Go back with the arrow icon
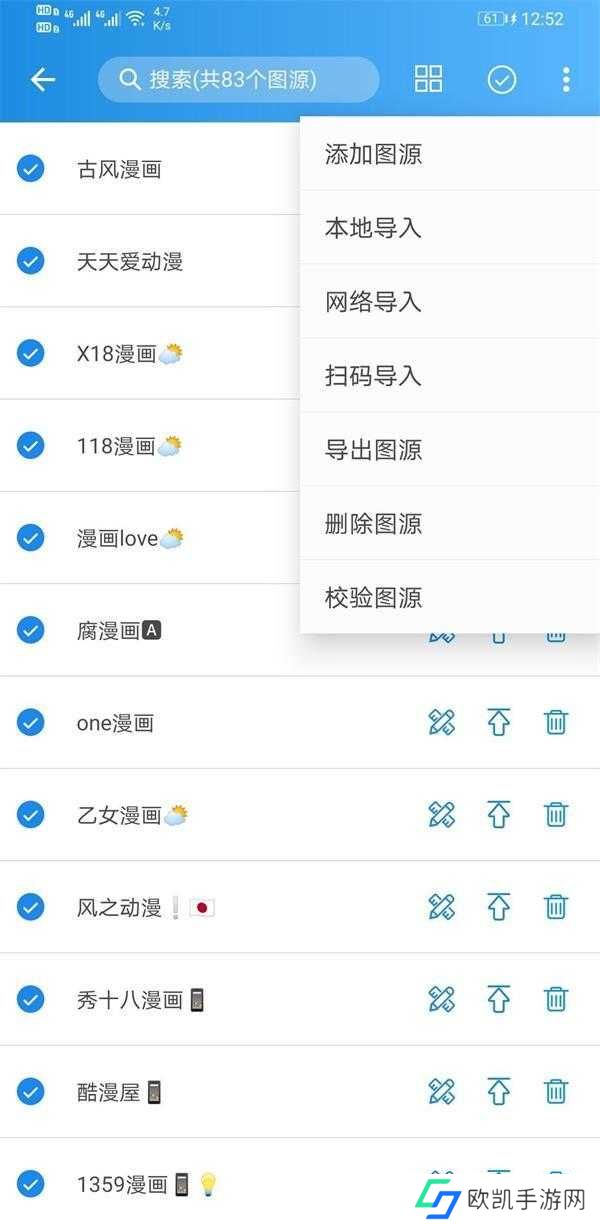 click(x=43, y=79)
